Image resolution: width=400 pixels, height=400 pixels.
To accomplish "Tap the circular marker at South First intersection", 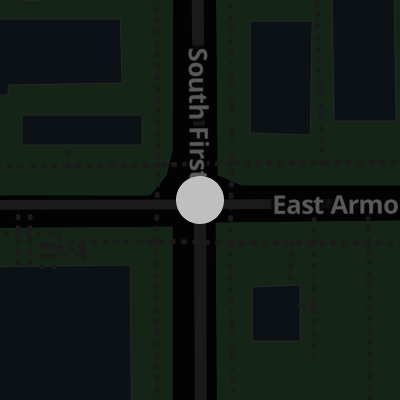I will coord(200,200).
